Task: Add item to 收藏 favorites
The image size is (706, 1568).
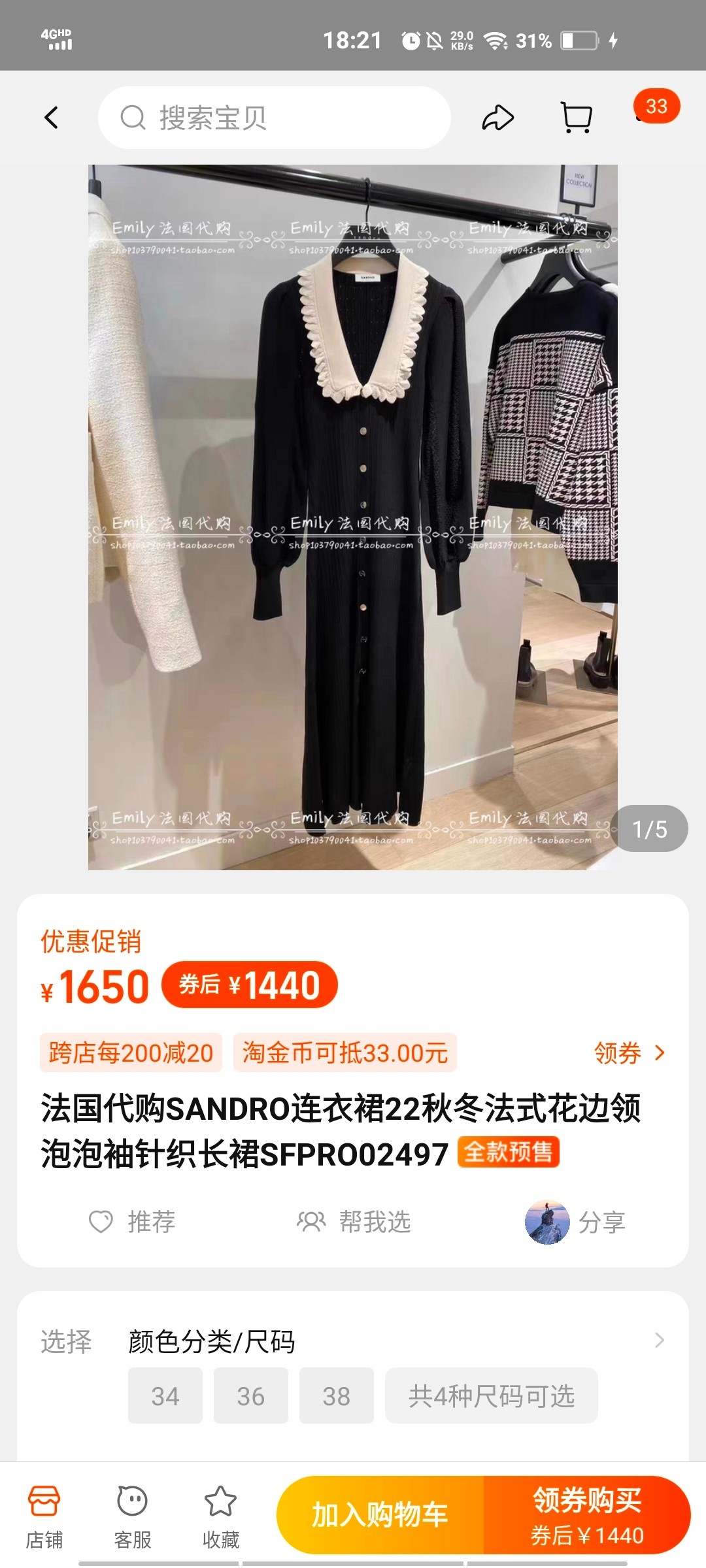Action: click(221, 1517)
